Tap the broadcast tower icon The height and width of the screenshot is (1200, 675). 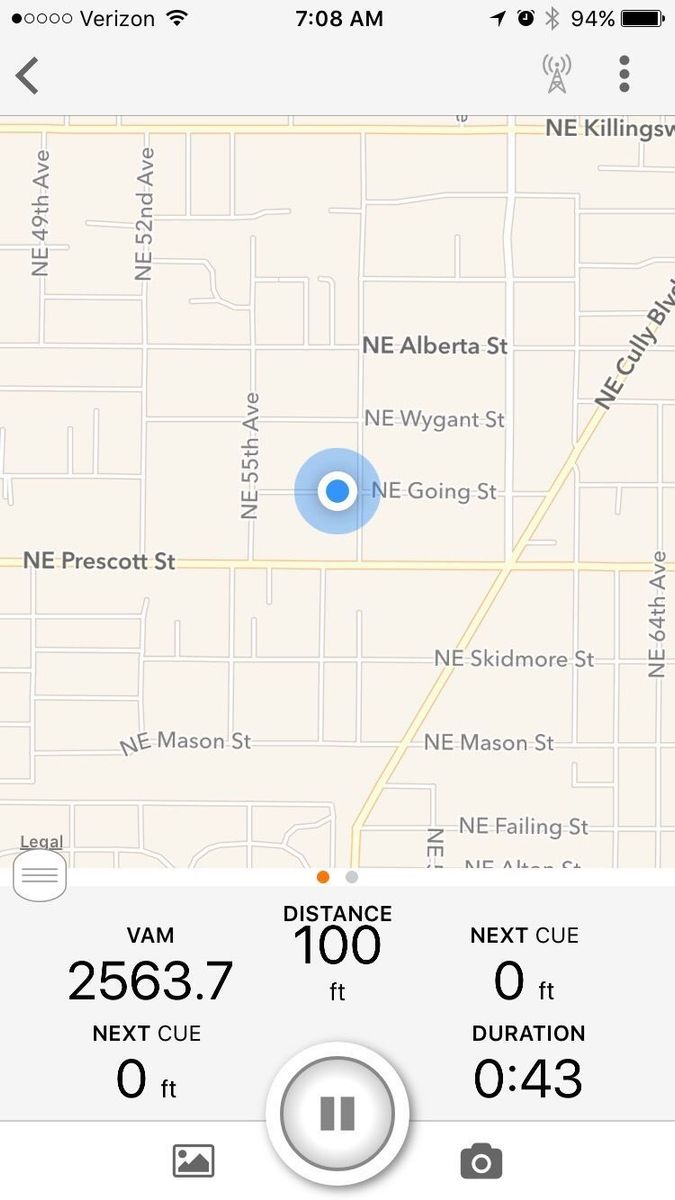(x=557, y=75)
